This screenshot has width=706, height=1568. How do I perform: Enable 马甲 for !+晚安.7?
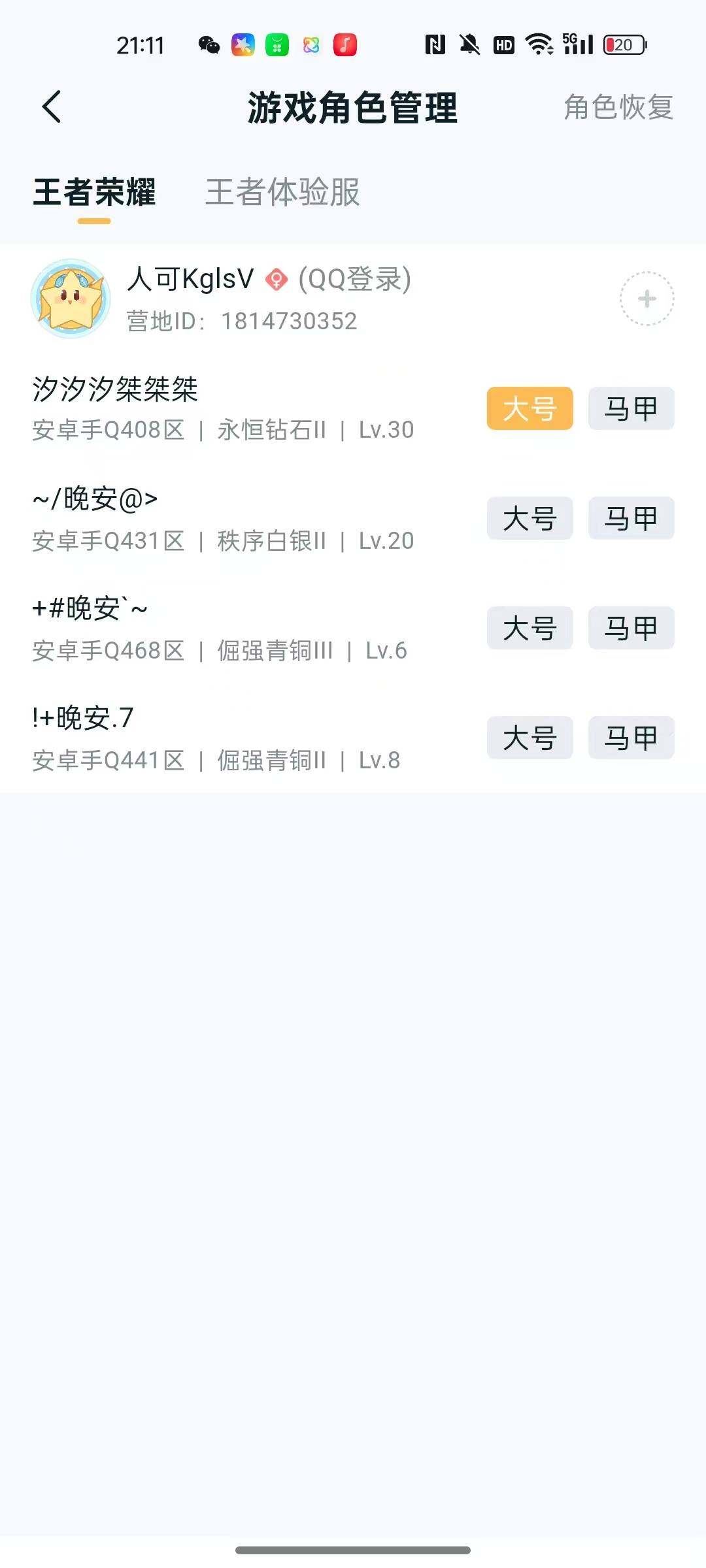pos(630,738)
